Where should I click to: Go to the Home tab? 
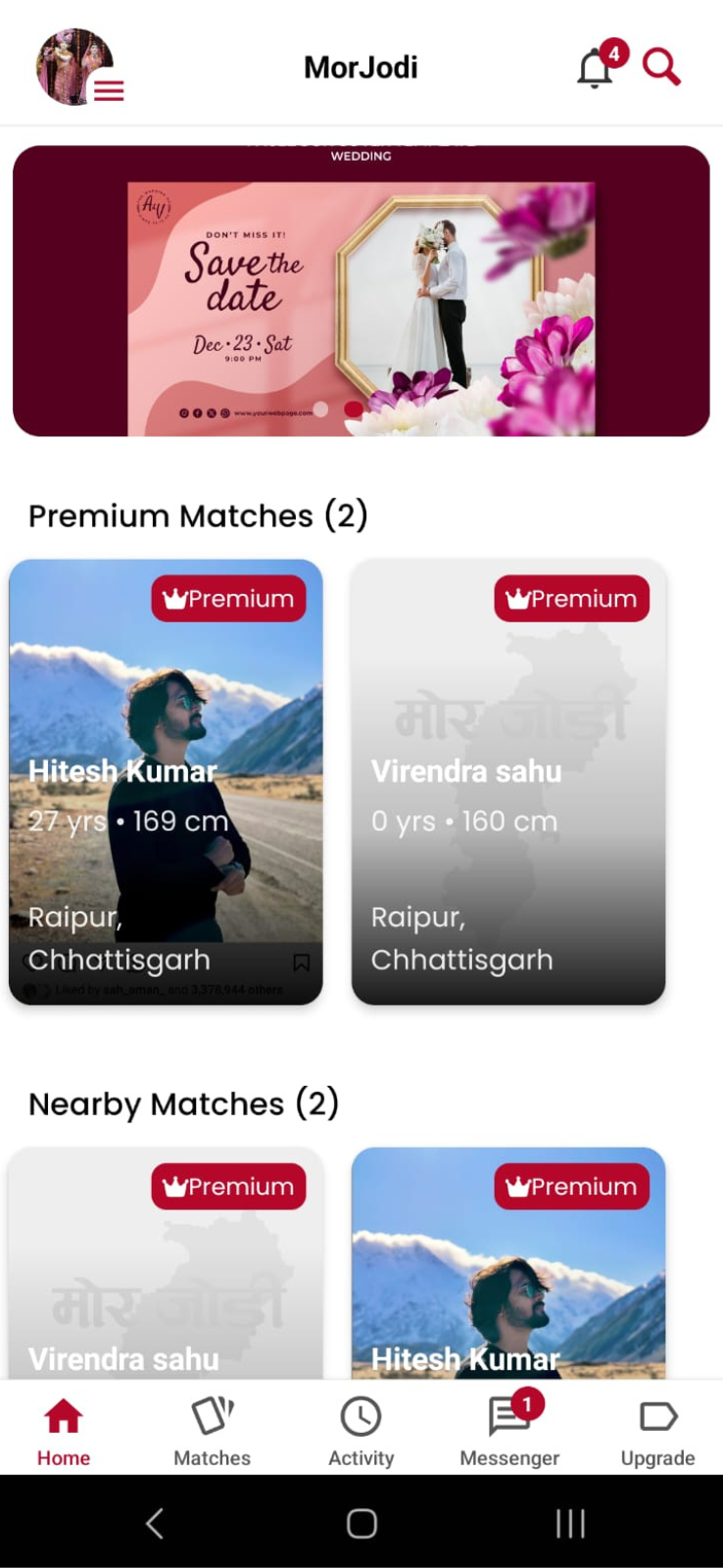click(x=64, y=1432)
